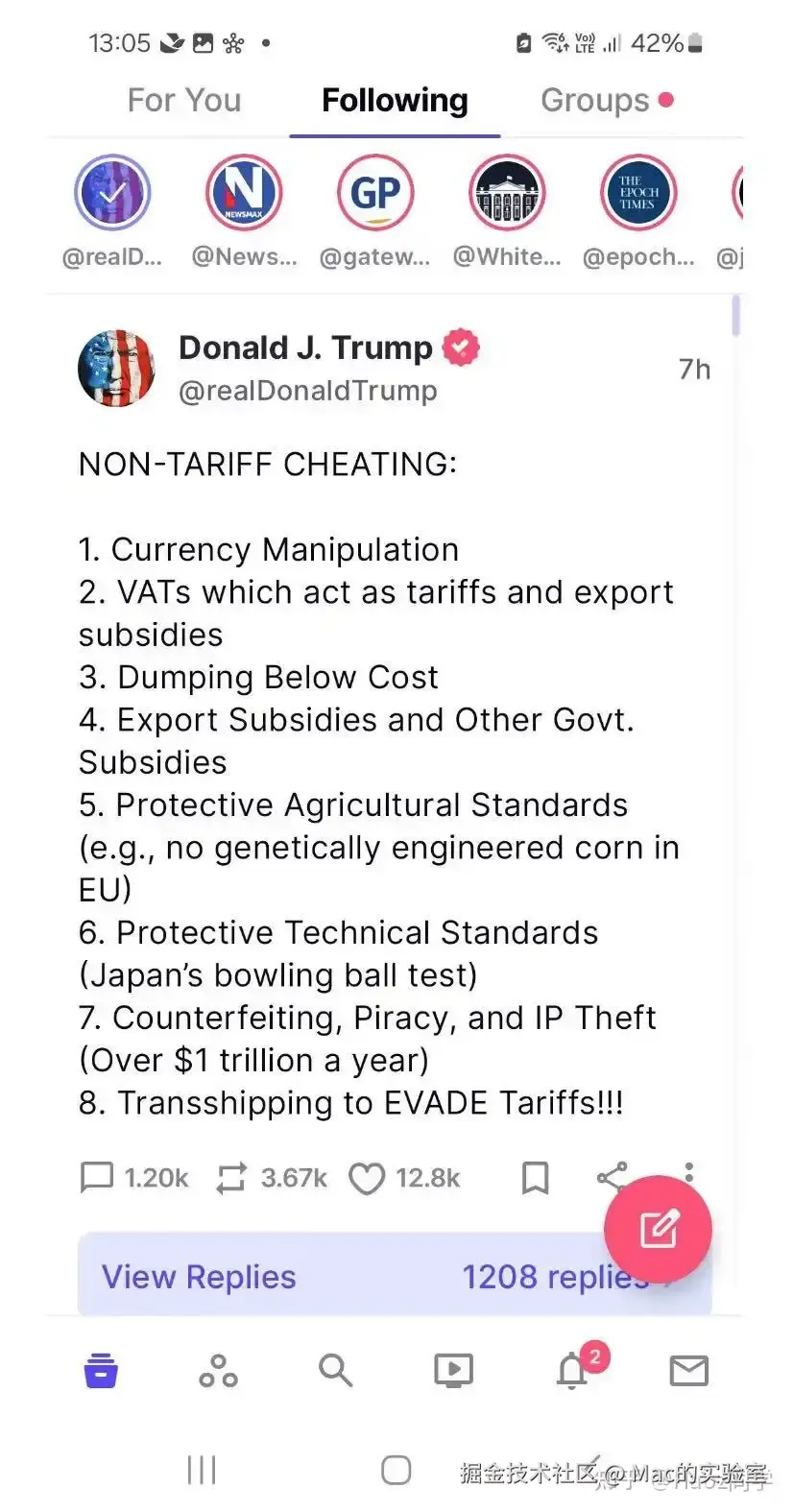Compose a new post

(658, 1229)
